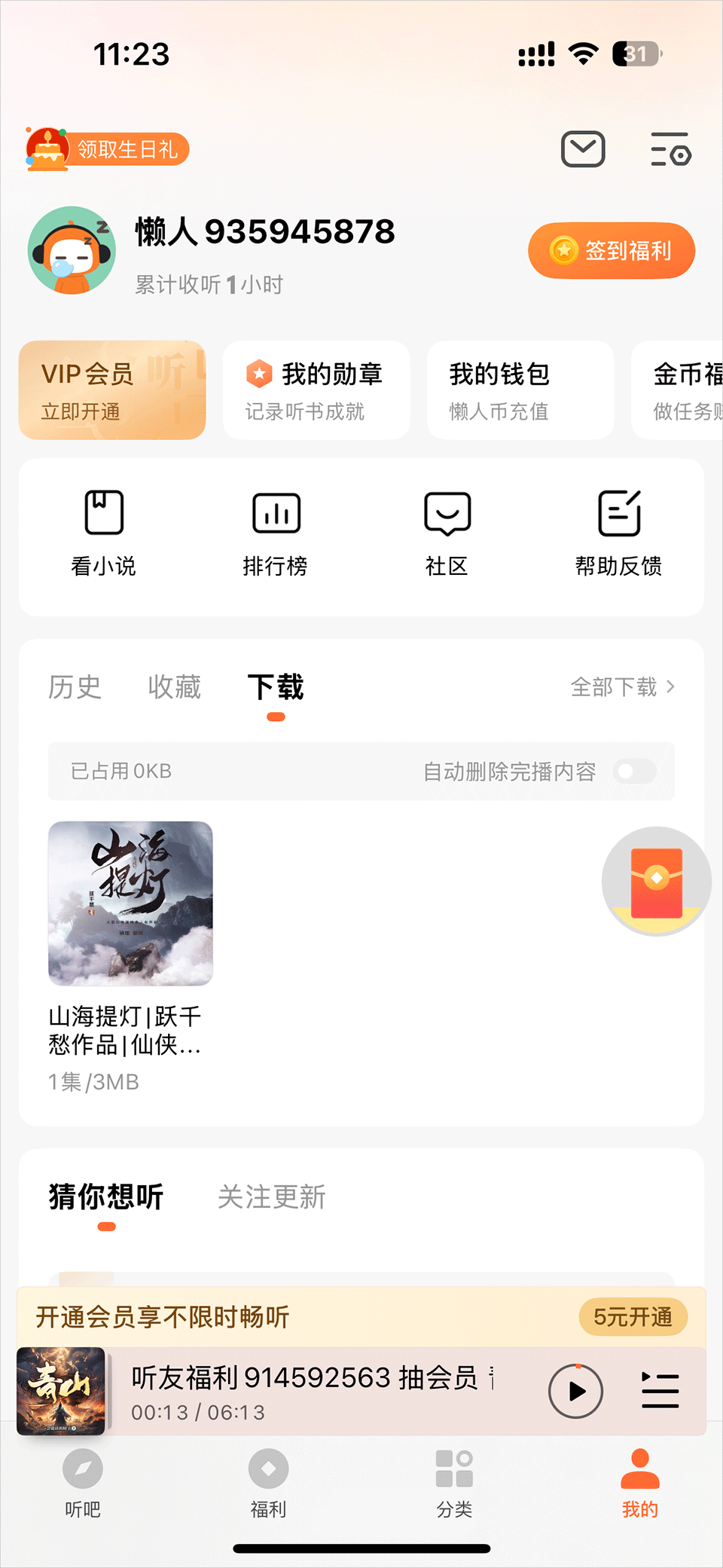This screenshot has height=1568, width=723.
Task: Tap the 5元开通 membership button
Action: 632,1317
